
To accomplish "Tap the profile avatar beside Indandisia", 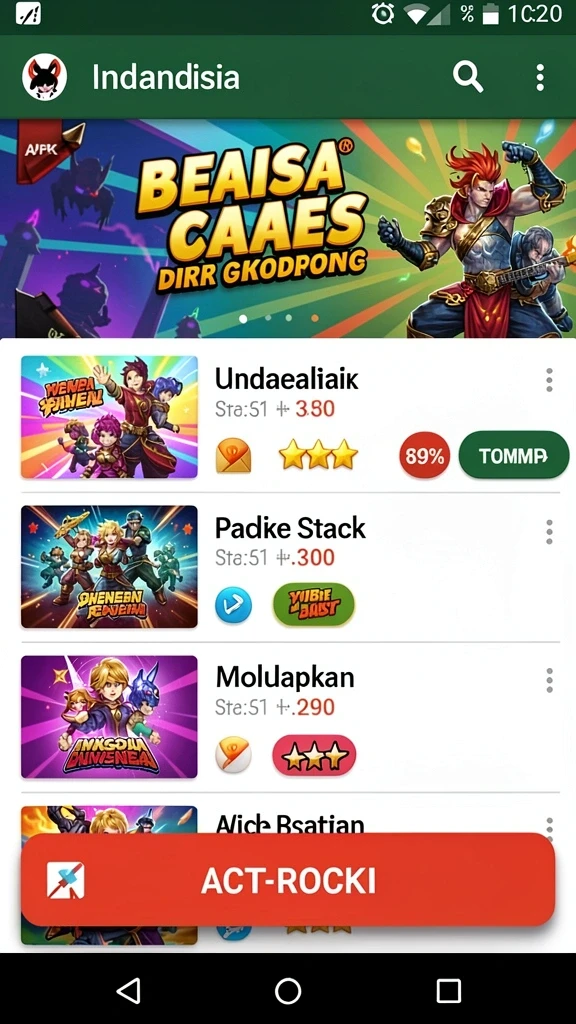I will pos(44,77).
